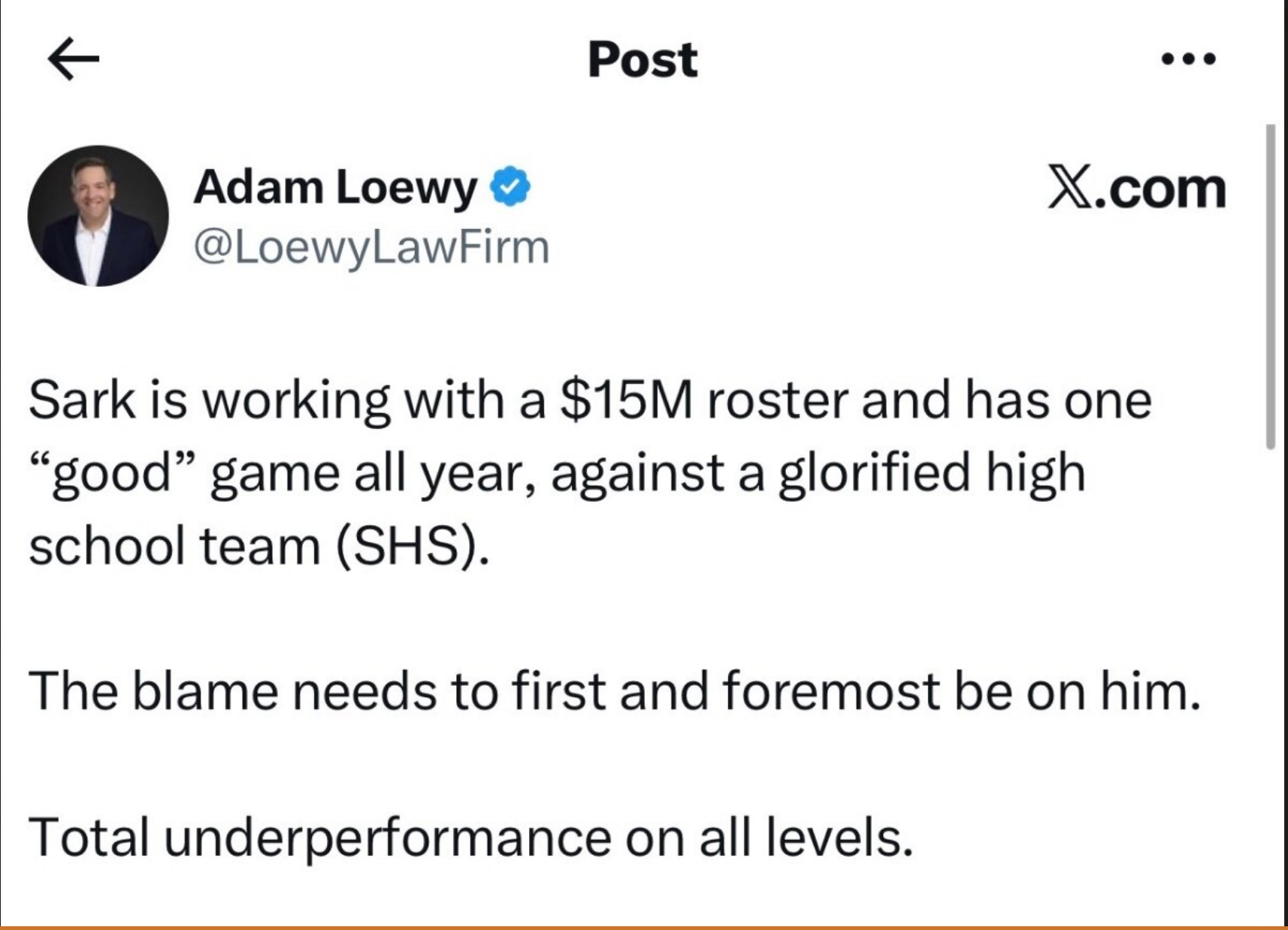
Task: Go back from the Post view
Action: click(x=73, y=59)
